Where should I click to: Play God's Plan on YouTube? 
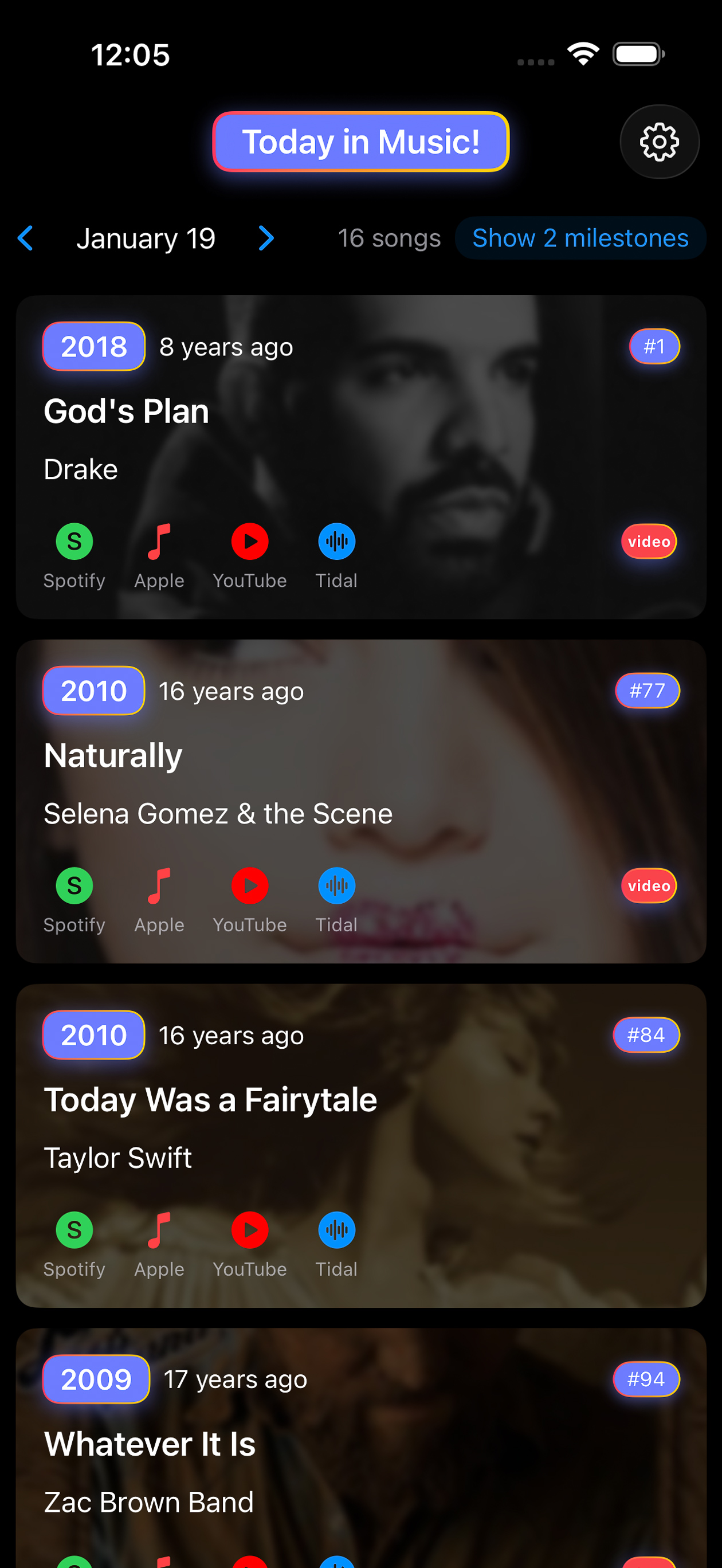click(250, 540)
